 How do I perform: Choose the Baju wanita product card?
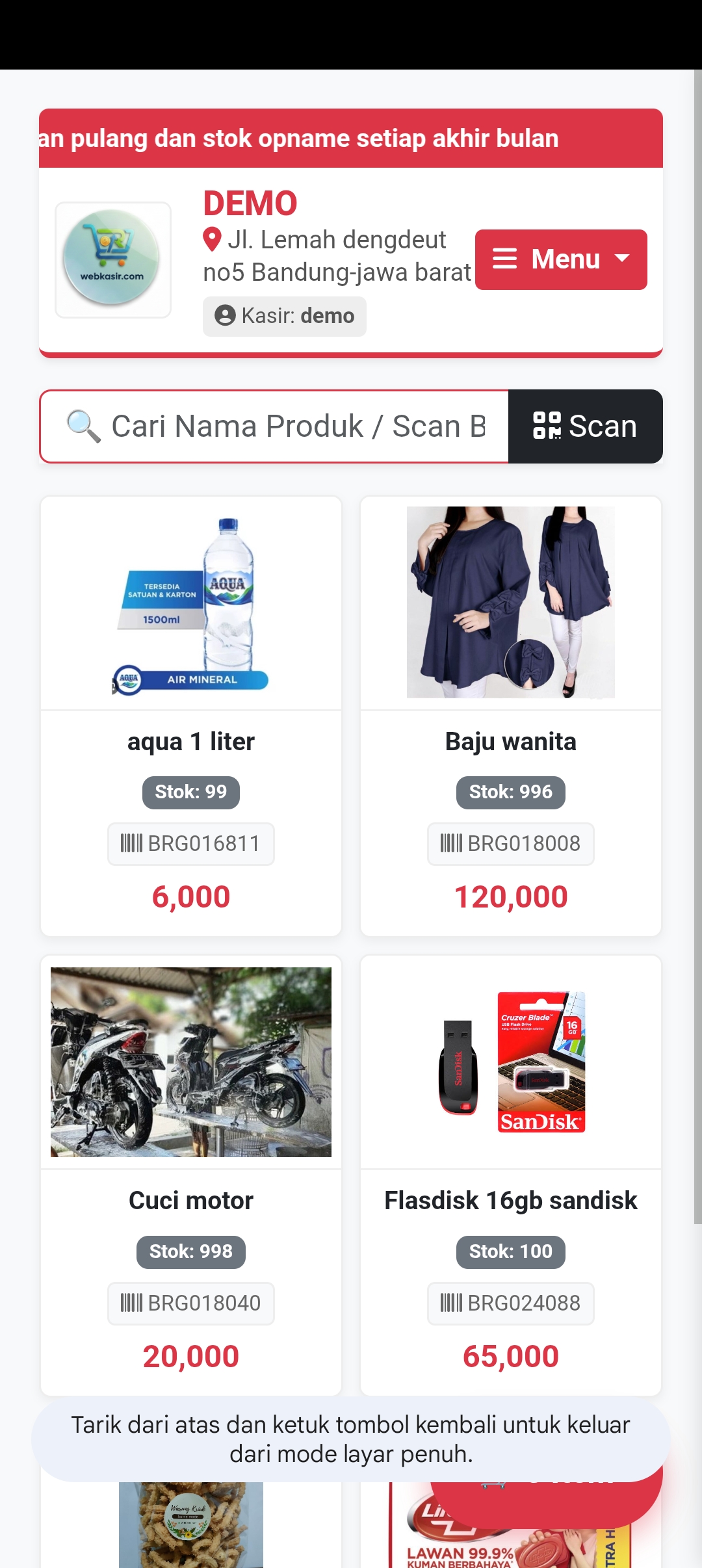click(x=510, y=715)
